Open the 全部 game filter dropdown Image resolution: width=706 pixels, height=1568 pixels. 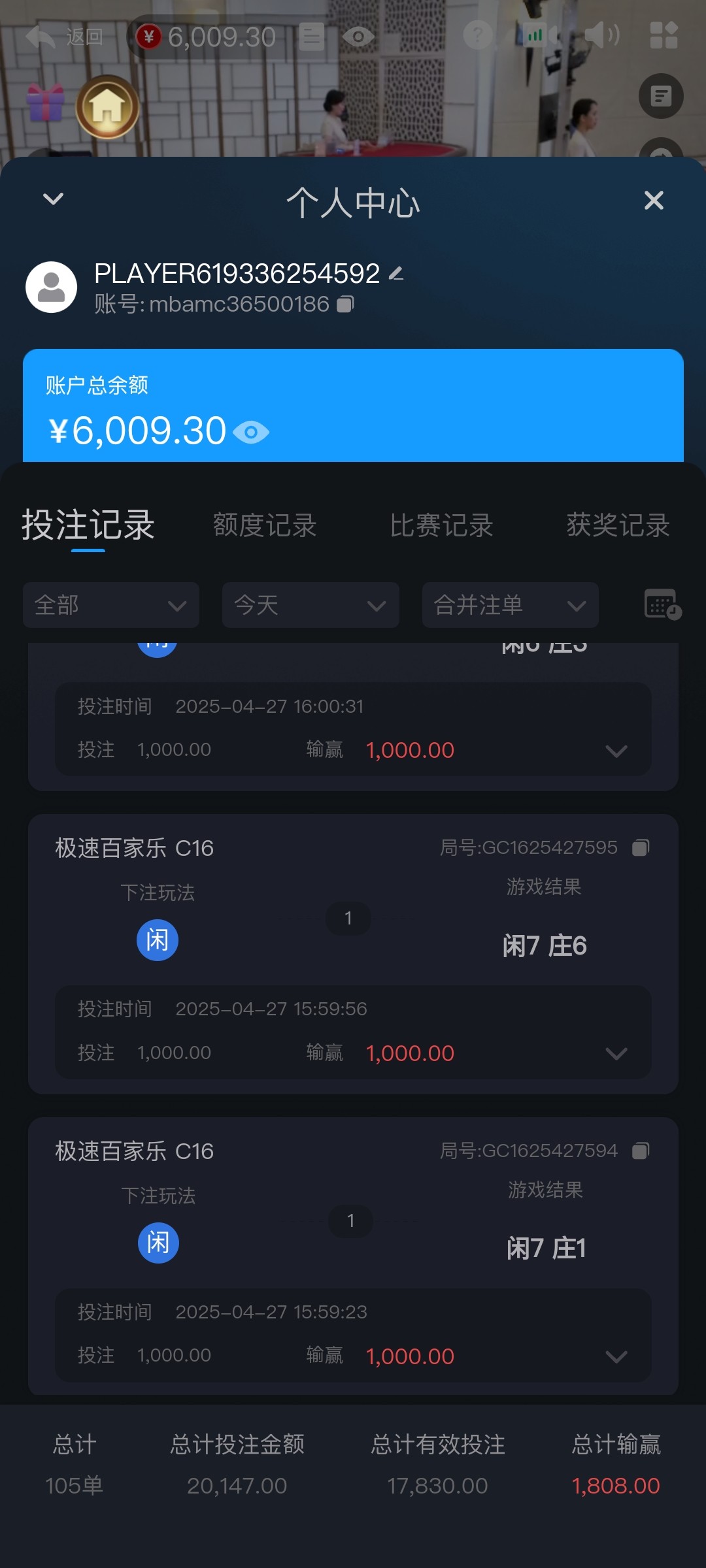(x=111, y=605)
